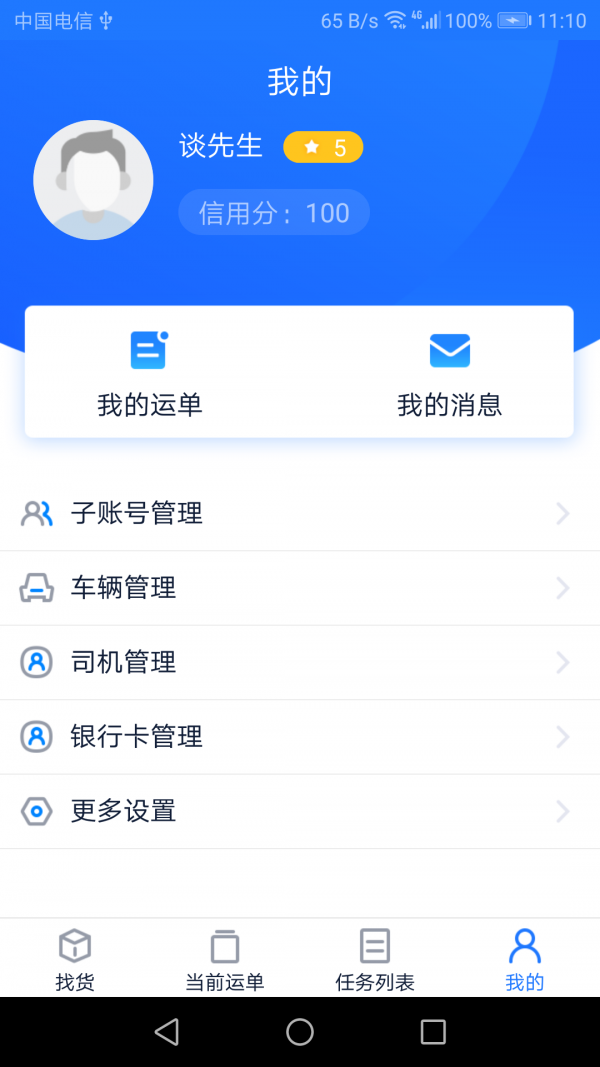
Task: Switch to the 找货 tab
Action: tap(75, 958)
